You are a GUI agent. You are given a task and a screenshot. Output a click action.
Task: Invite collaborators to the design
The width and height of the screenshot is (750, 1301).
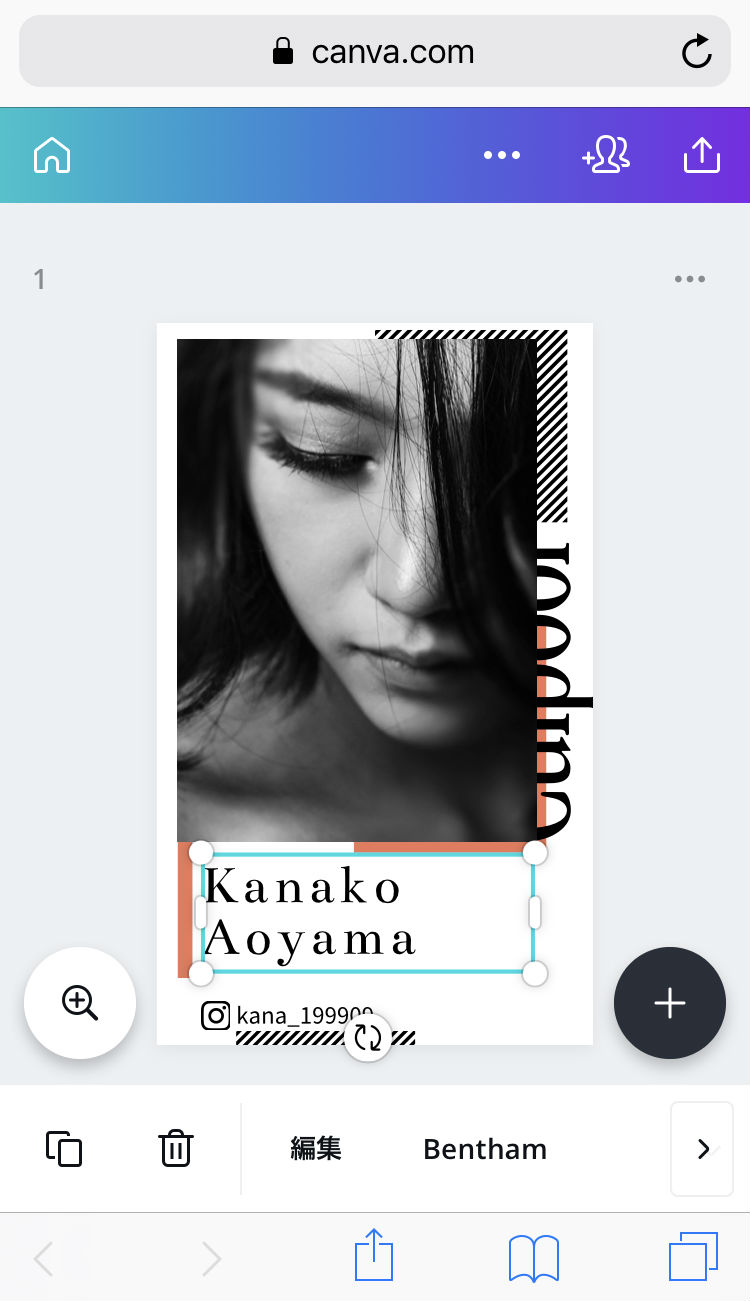606,155
